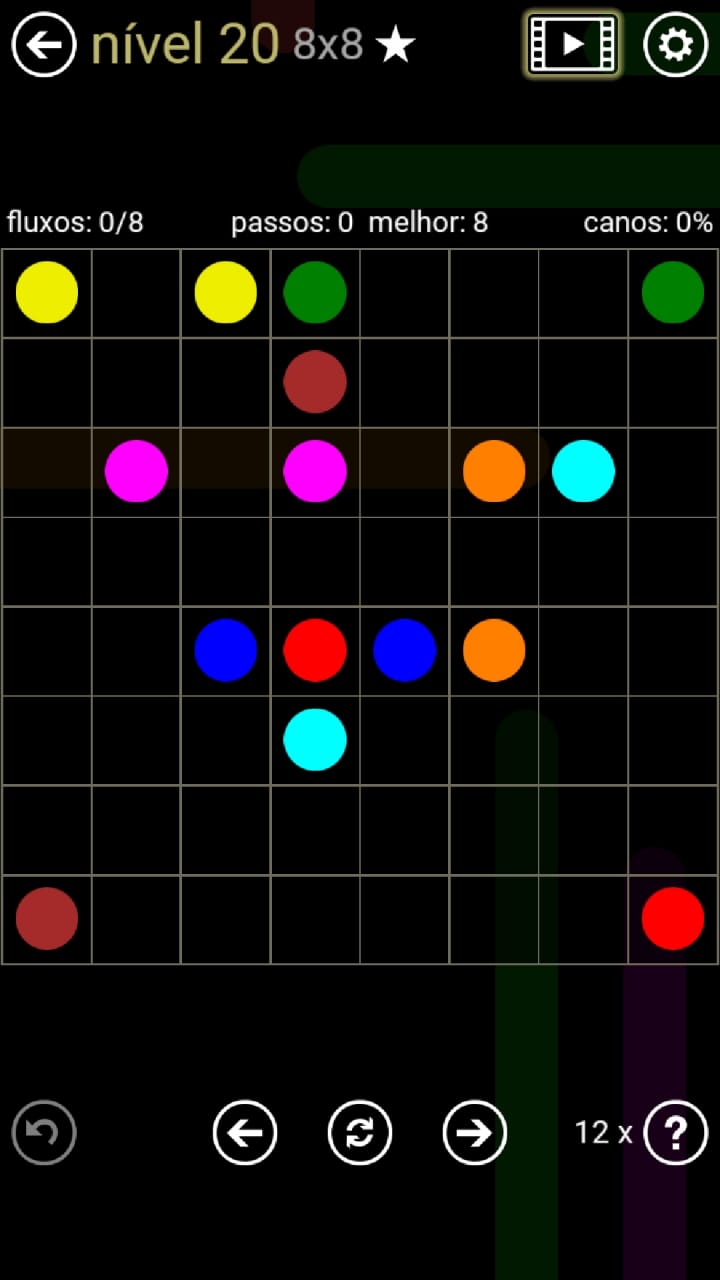This screenshot has width=720, height=1280.
Task: Select the brown dot below the green dot
Action: tap(315, 381)
